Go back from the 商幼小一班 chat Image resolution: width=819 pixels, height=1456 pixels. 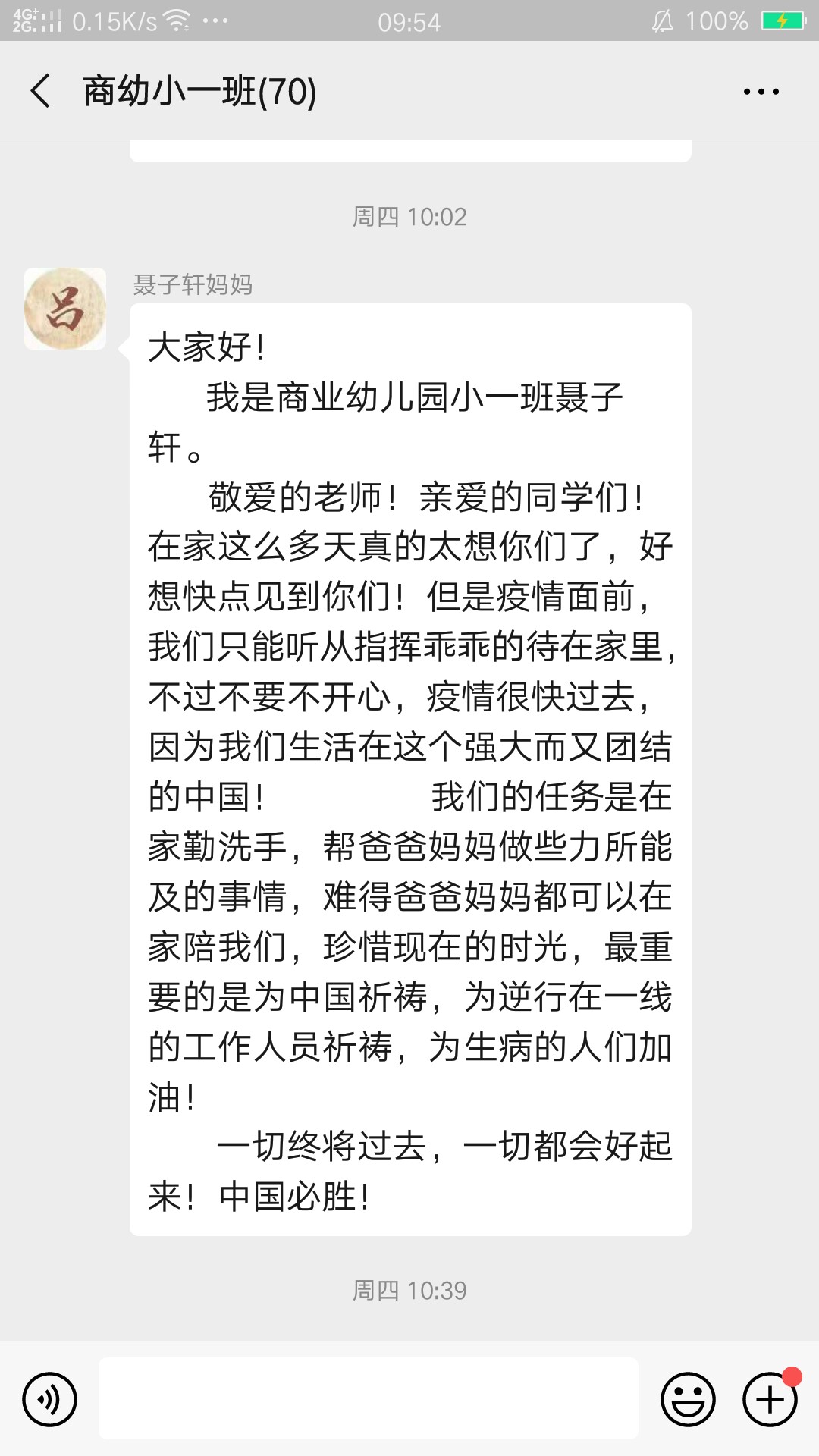(x=41, y=91)
